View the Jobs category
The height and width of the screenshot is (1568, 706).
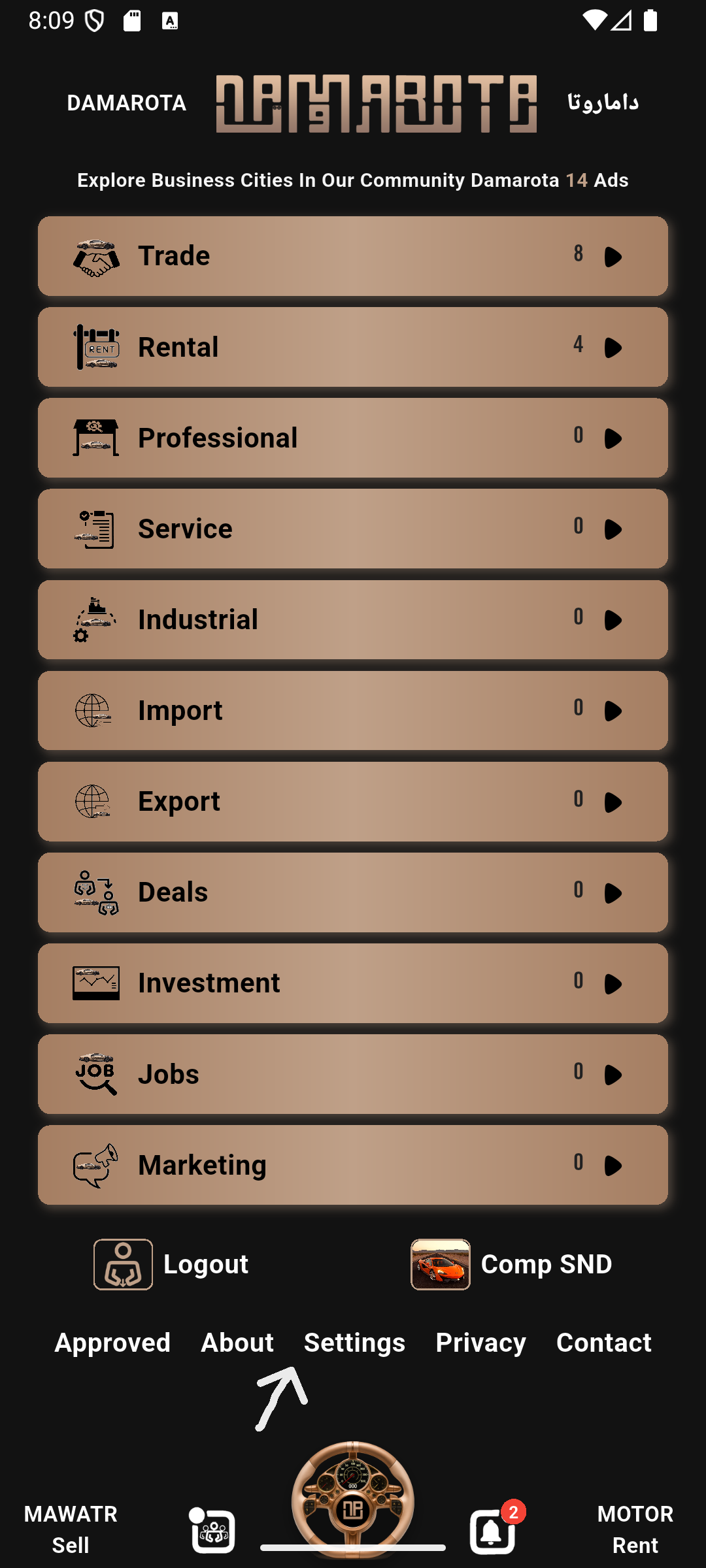pos(353,1074)
